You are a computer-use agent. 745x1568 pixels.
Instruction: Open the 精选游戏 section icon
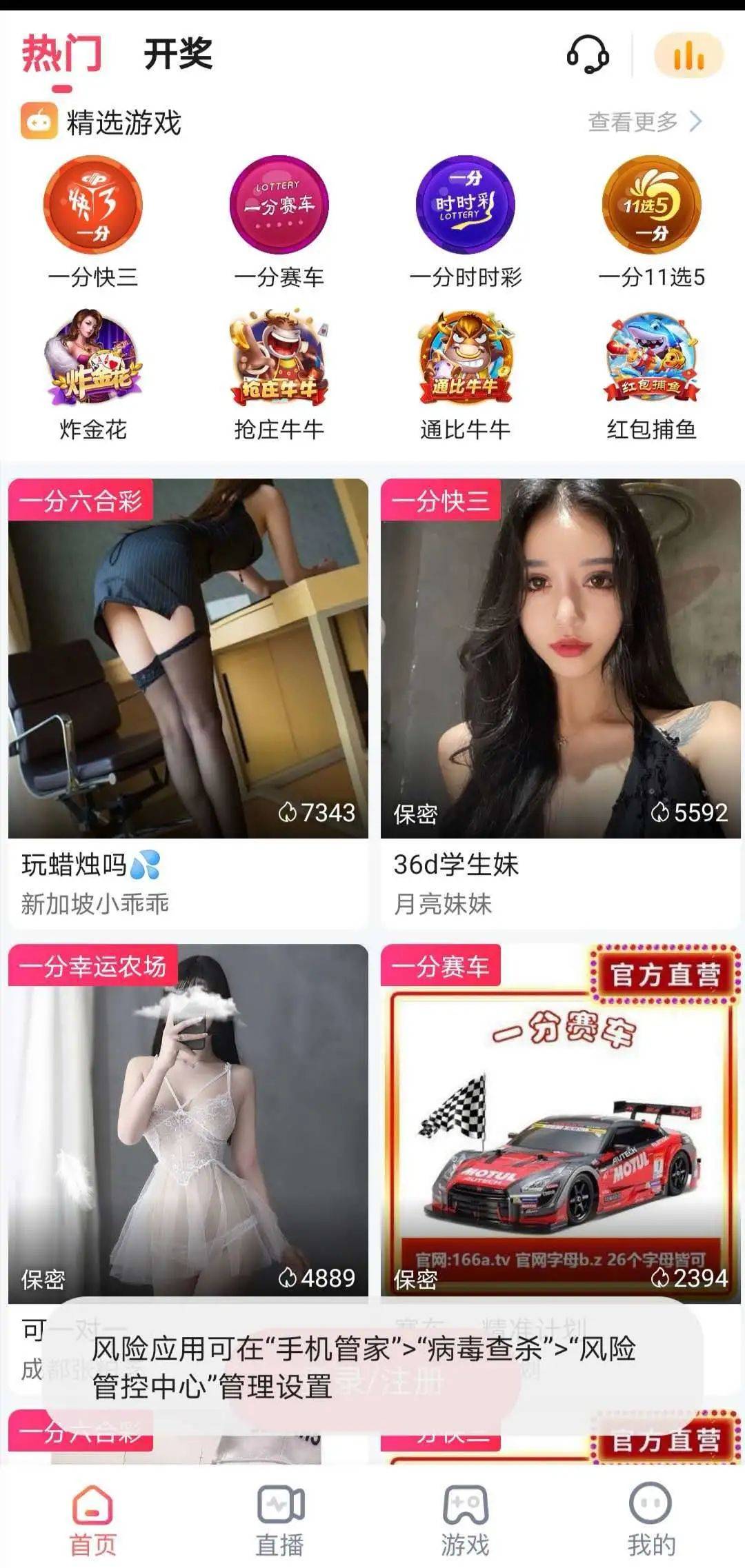[x=38, y=119]
